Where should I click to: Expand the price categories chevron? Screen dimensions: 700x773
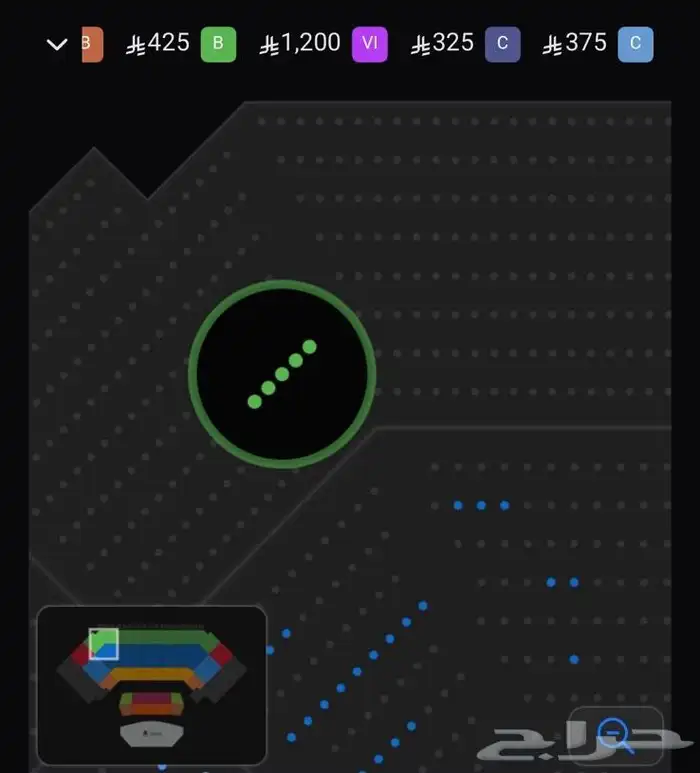pos(57,44)
